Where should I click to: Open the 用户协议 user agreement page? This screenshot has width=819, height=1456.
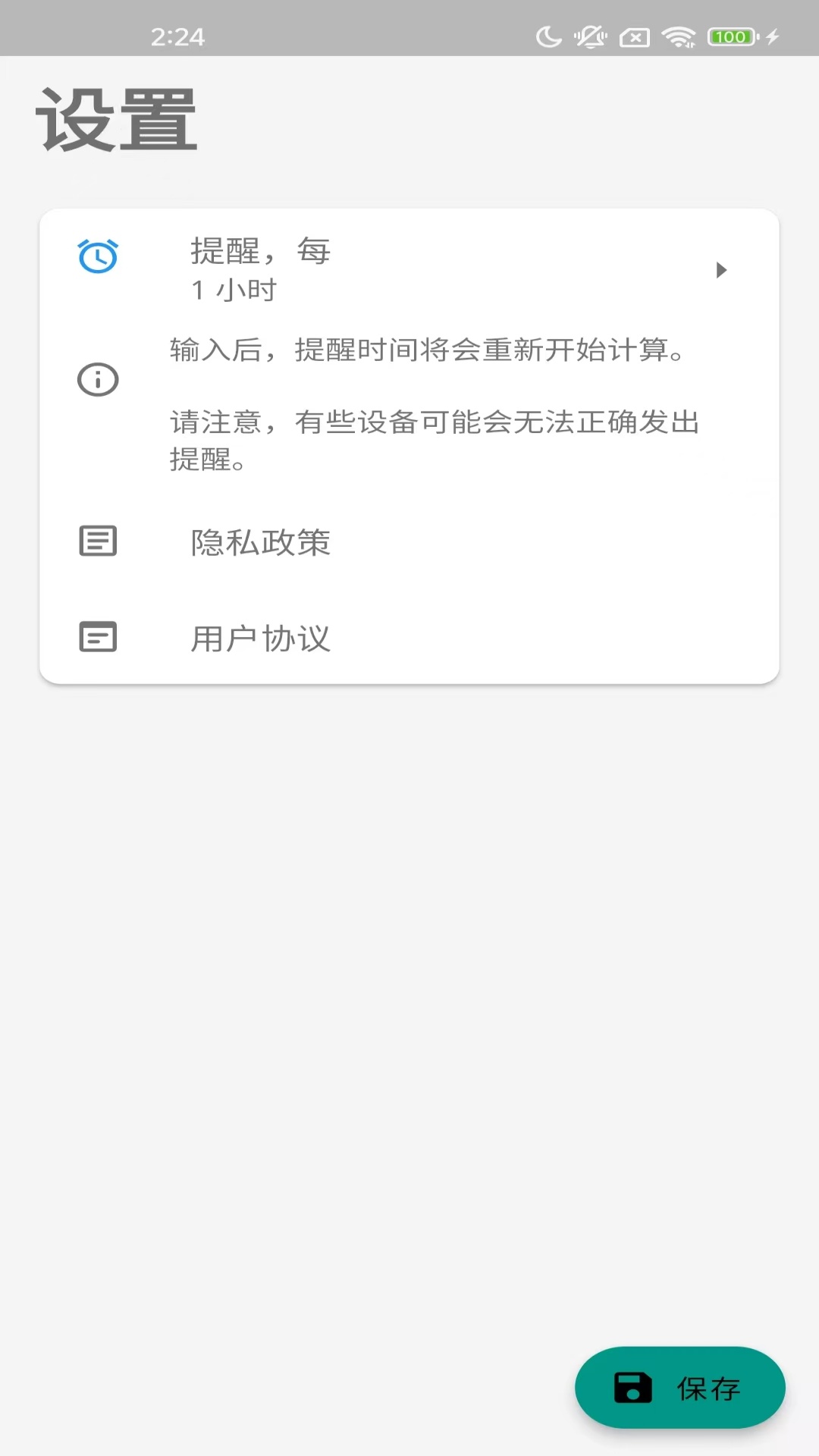260,639
